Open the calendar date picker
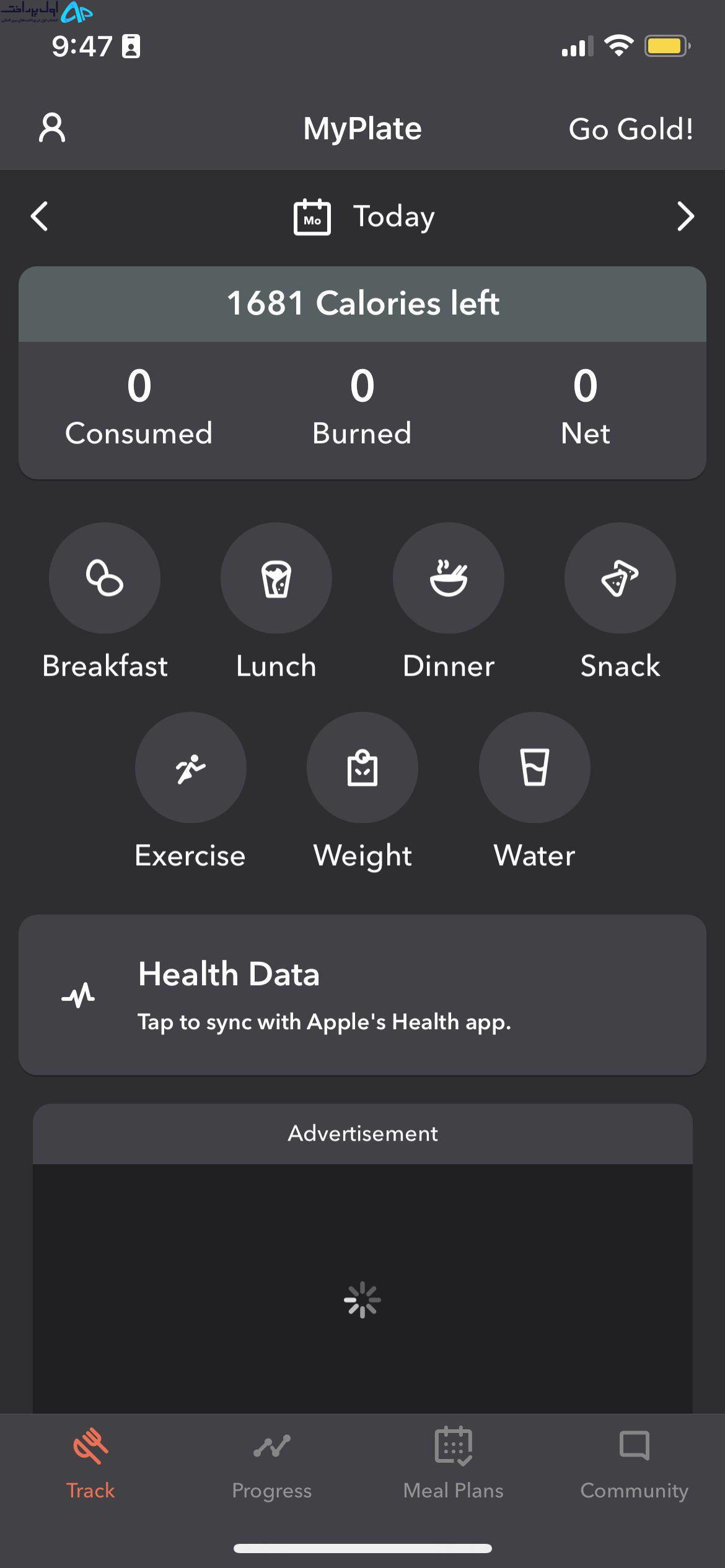The width and height of the screenshot is (725, 1568). click(x=312, y=217)
